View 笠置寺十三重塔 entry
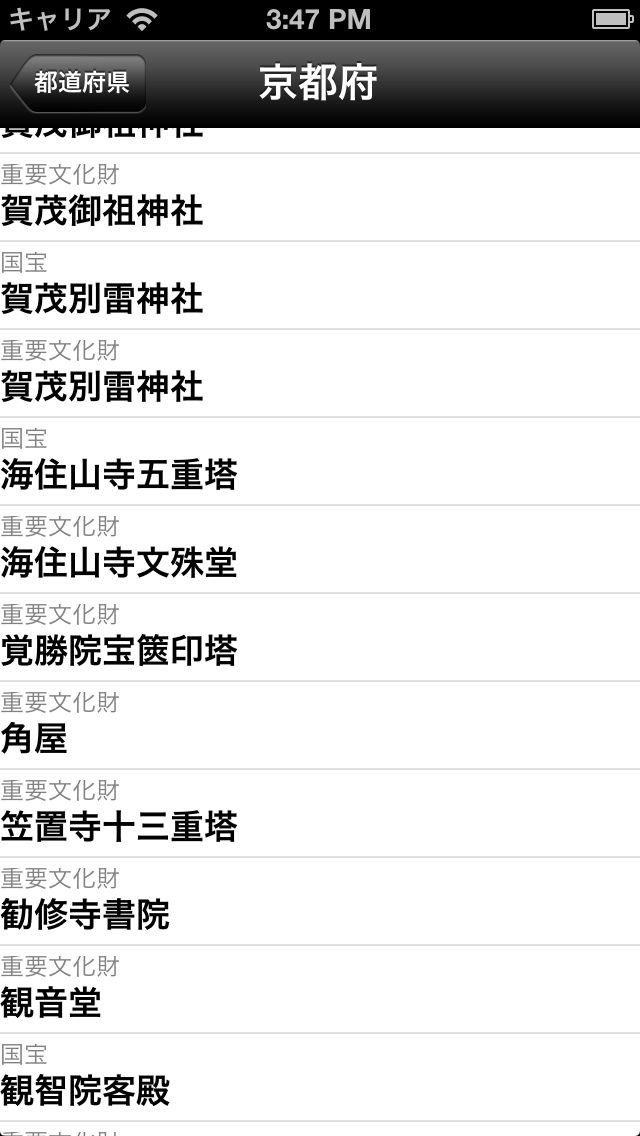 (x=320, y=814)
